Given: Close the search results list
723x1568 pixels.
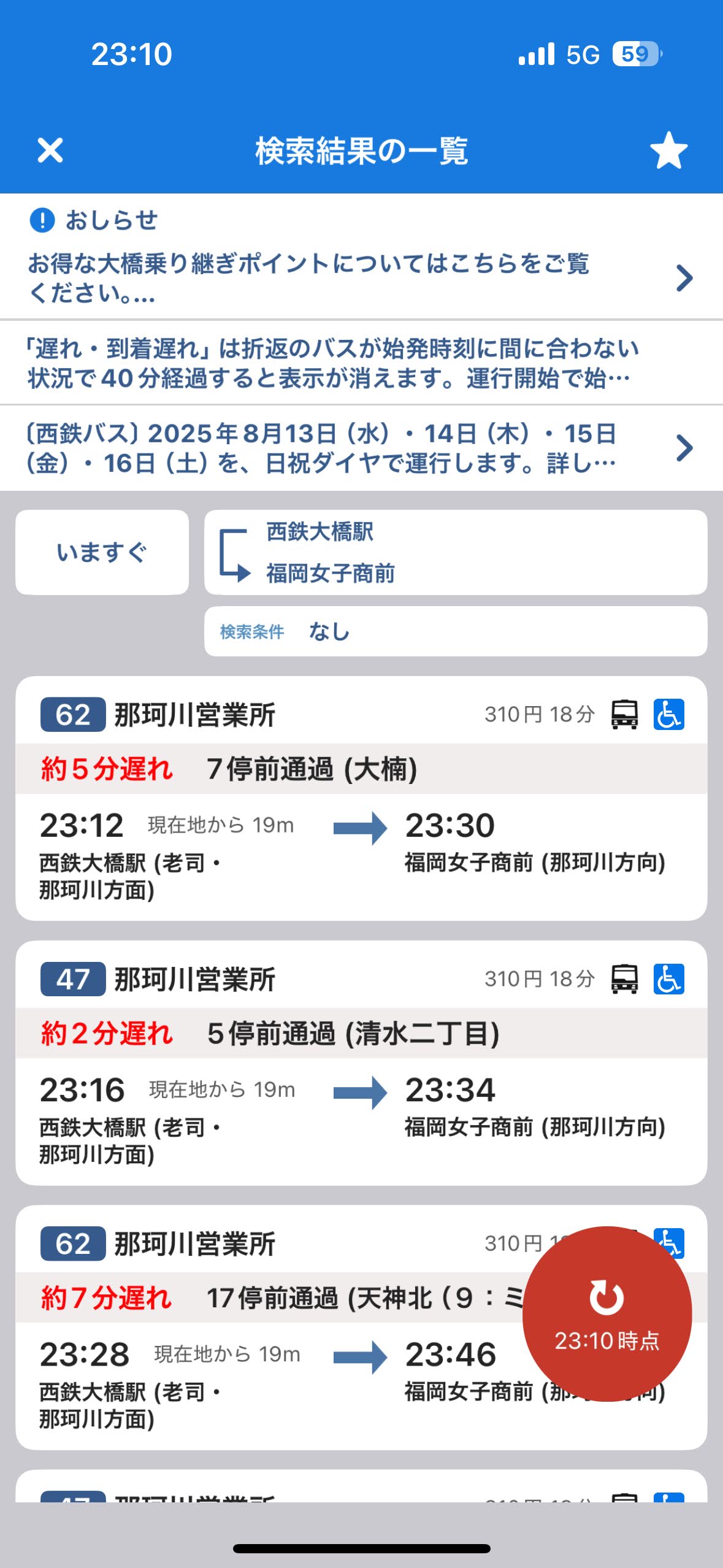Looking at the screenshot, I should [50, 150].
